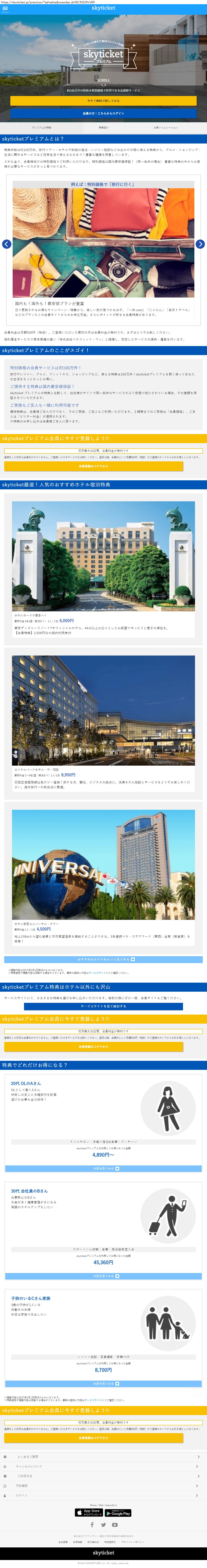Switch to 特典紹介 tab
The image size is (207, 1568).
coord(103,128)
